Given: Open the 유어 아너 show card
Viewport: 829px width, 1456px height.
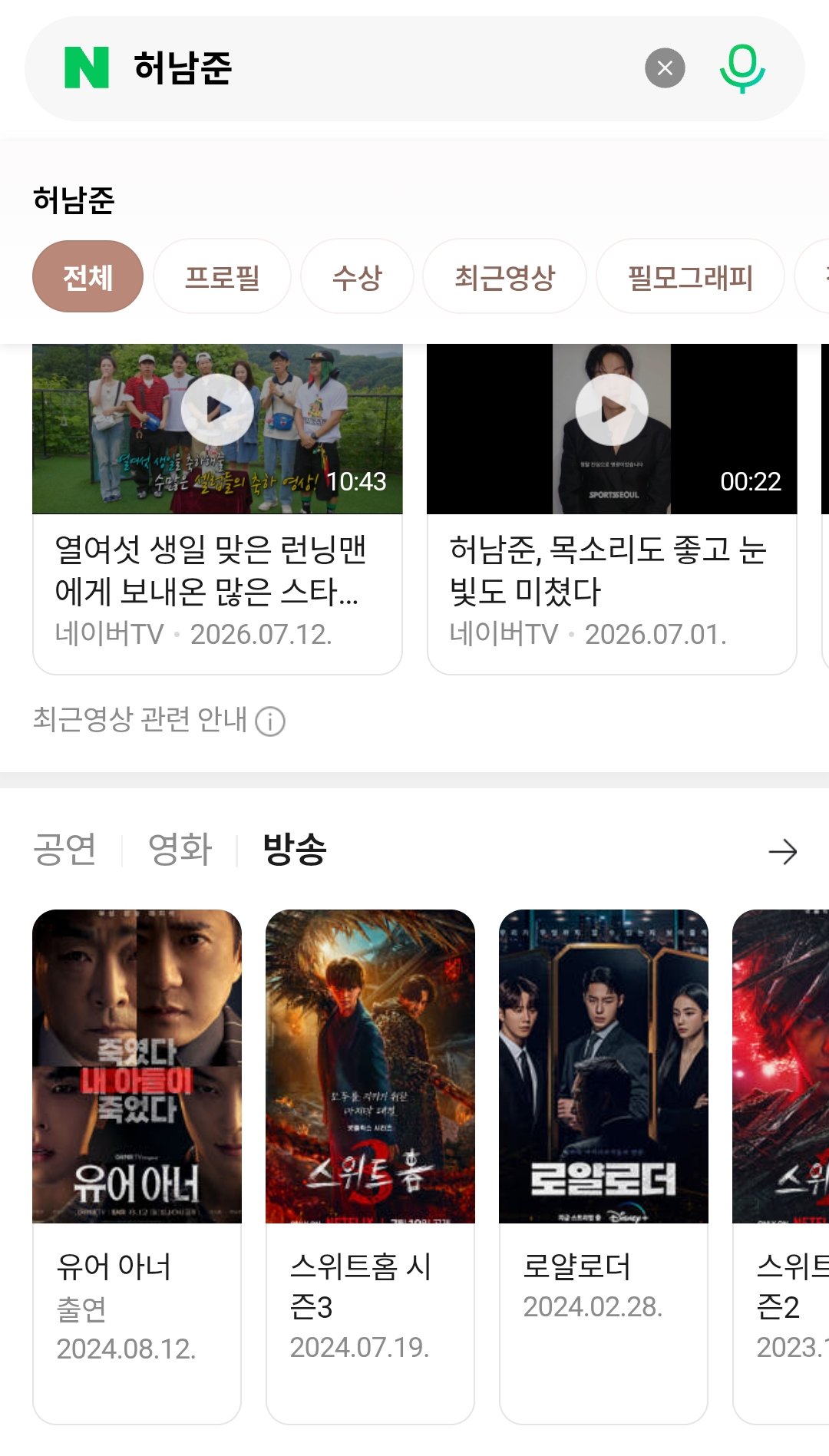Looking at the screenshot, I should click(137, 1167).
